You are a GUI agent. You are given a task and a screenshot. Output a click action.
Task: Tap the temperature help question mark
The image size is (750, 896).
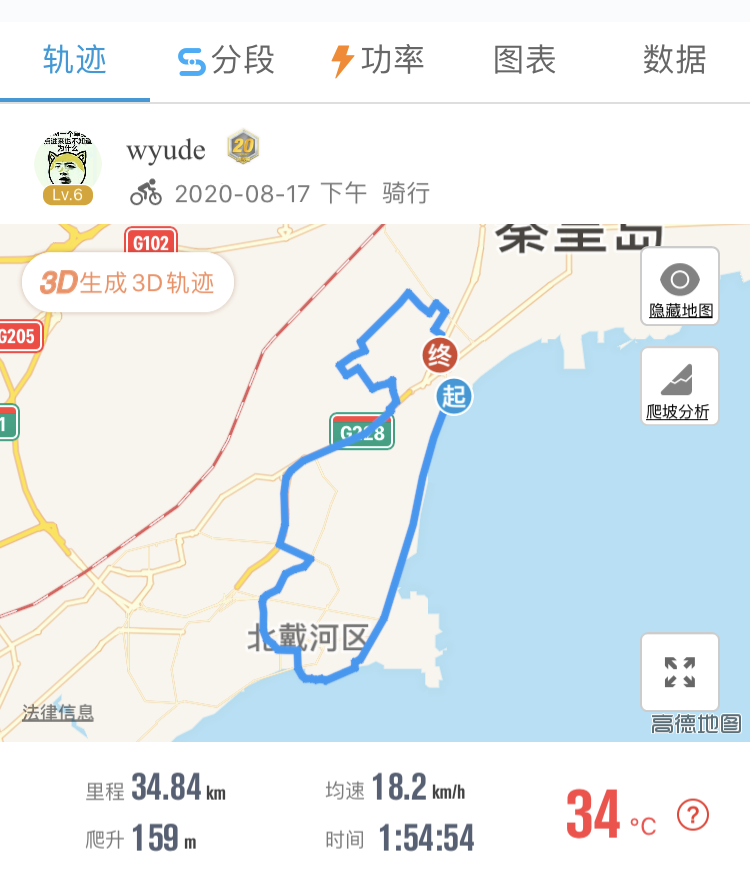pyautogui.click(x=693, y=815)
